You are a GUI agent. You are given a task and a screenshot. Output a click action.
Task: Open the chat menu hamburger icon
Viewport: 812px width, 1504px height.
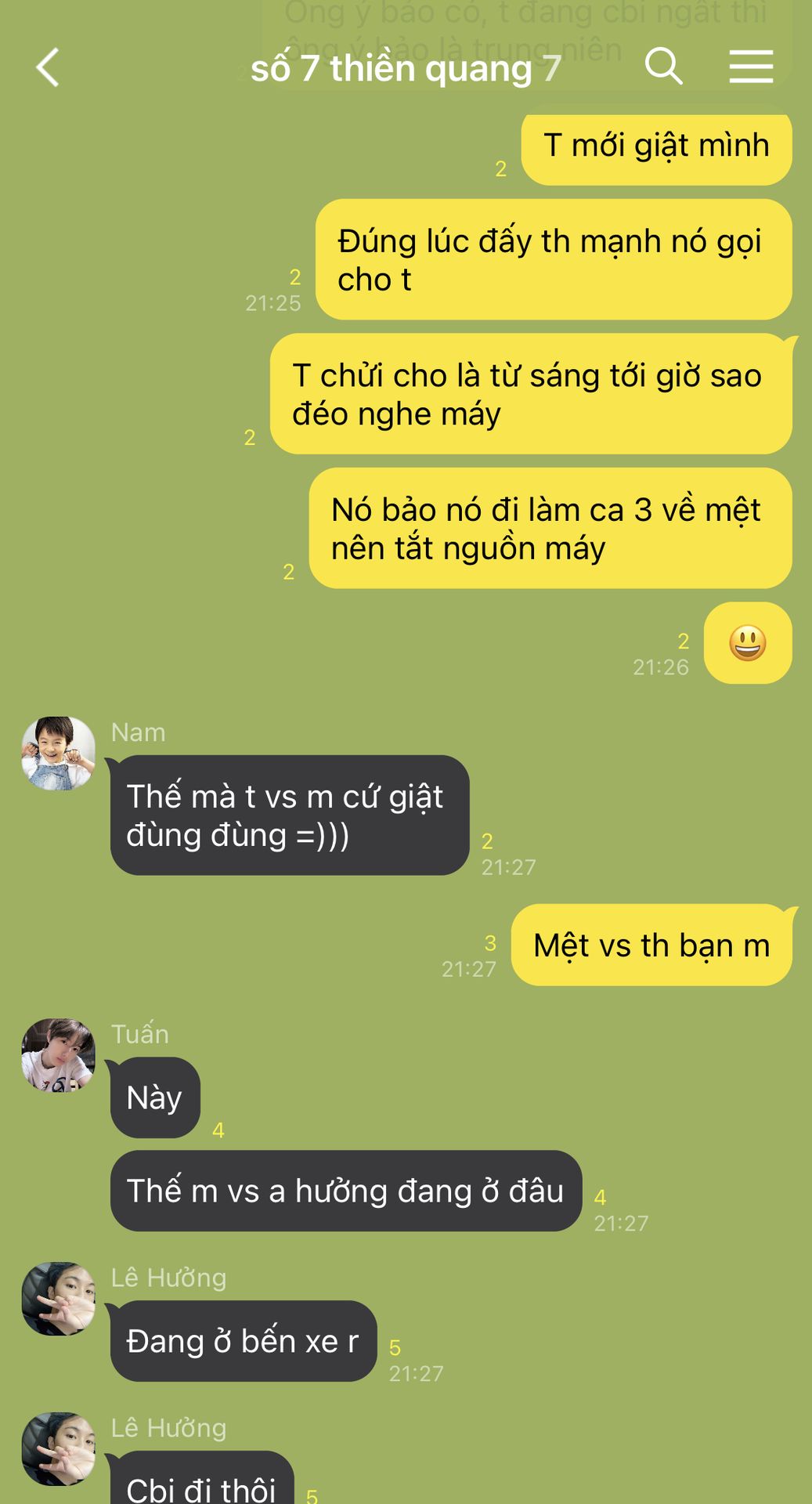[751, 67]
